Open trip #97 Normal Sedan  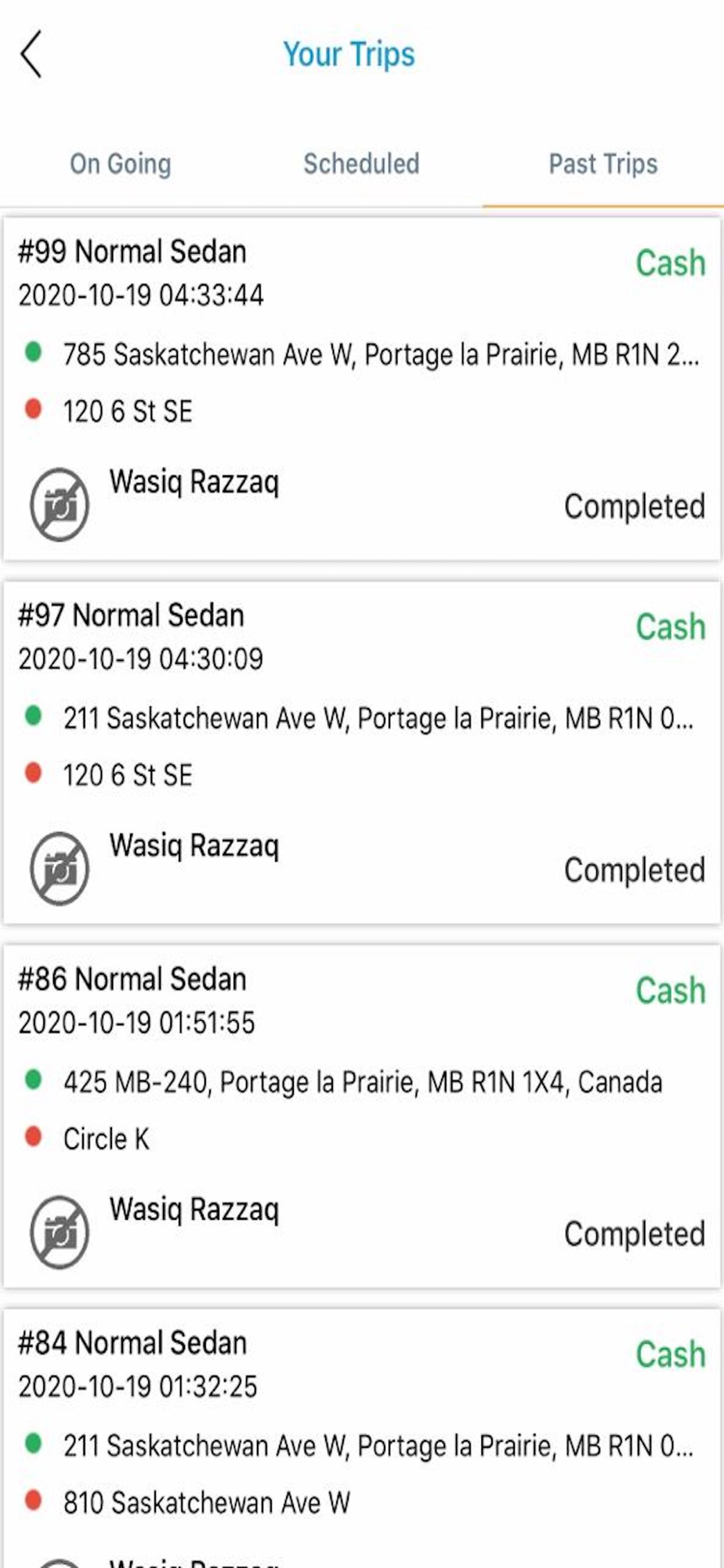coord(361,753)
